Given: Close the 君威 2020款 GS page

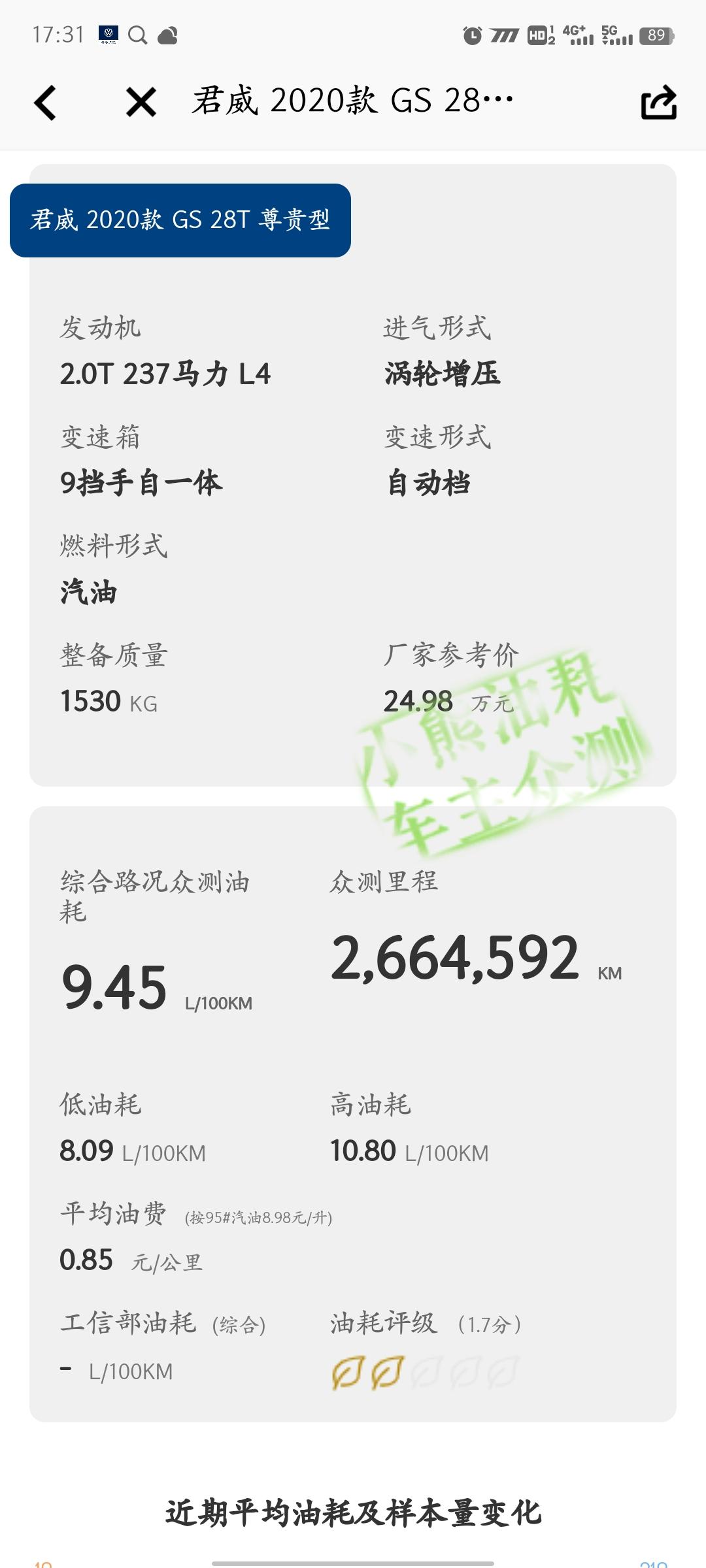Looking at the screenshot, I should (x=141, y=103).
